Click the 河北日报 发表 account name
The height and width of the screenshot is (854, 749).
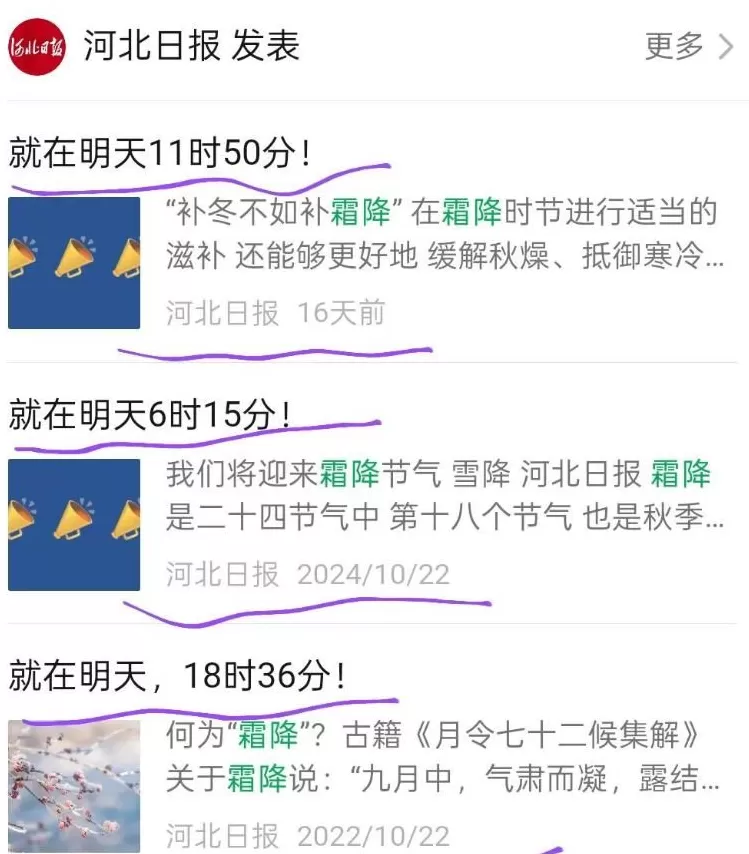(x=192, y=44)
